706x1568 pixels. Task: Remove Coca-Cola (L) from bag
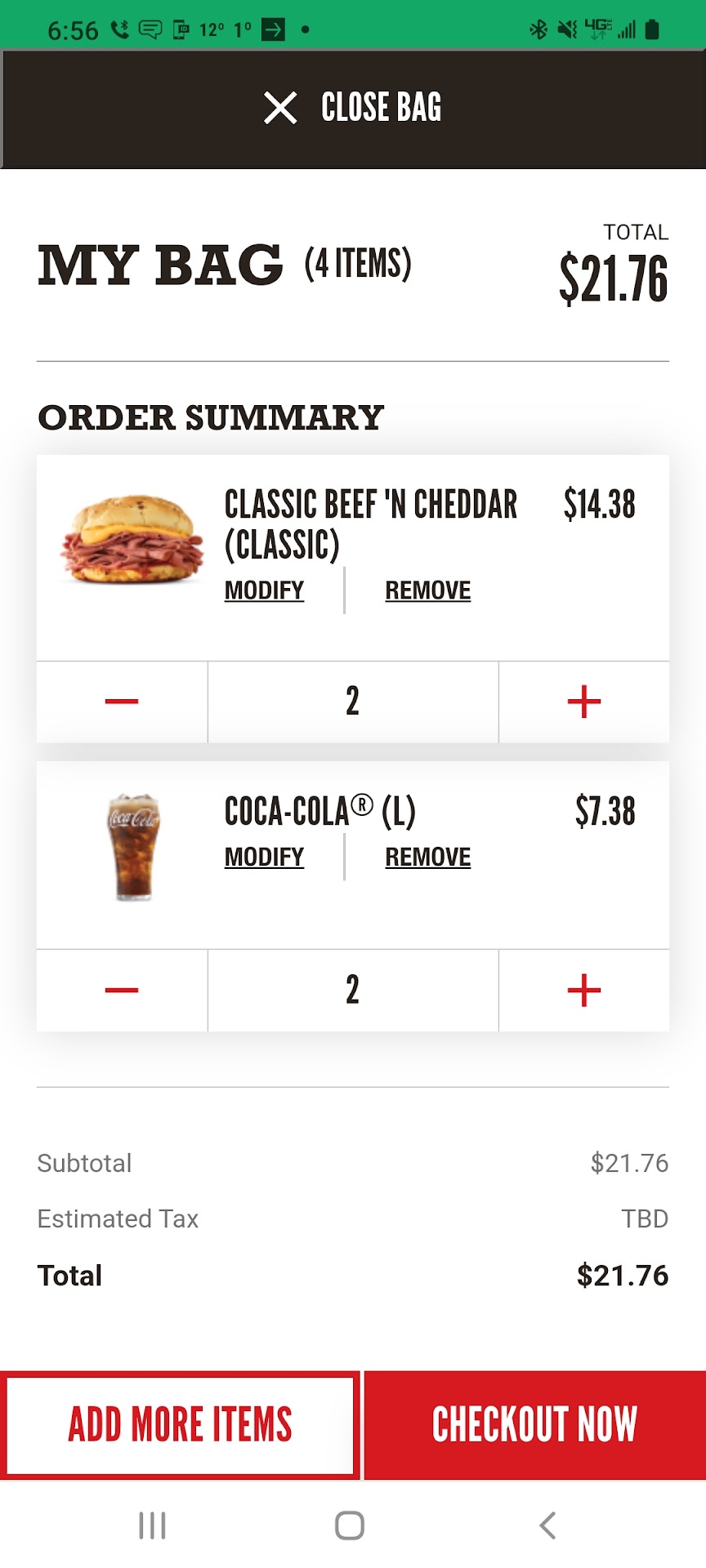click(x=427, y=857)
